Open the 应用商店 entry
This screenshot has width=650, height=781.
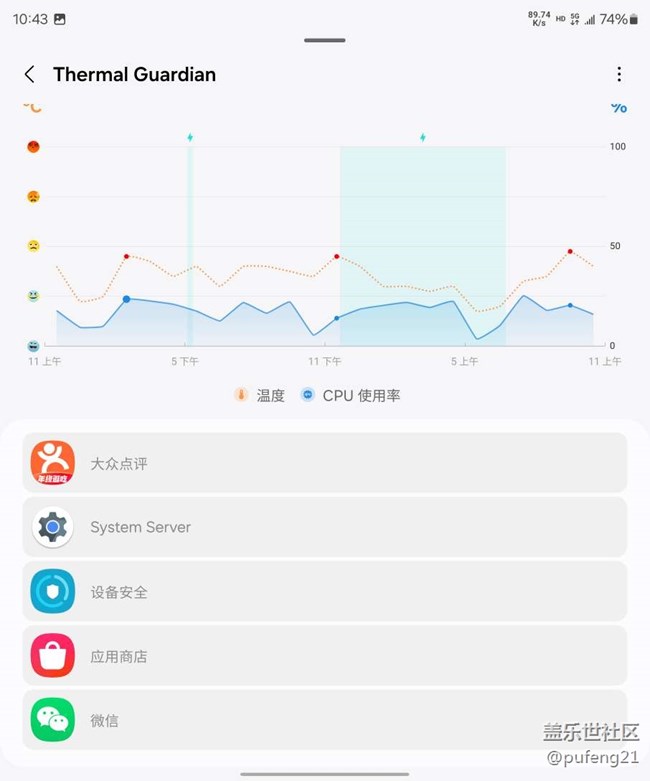coord(325,656)
